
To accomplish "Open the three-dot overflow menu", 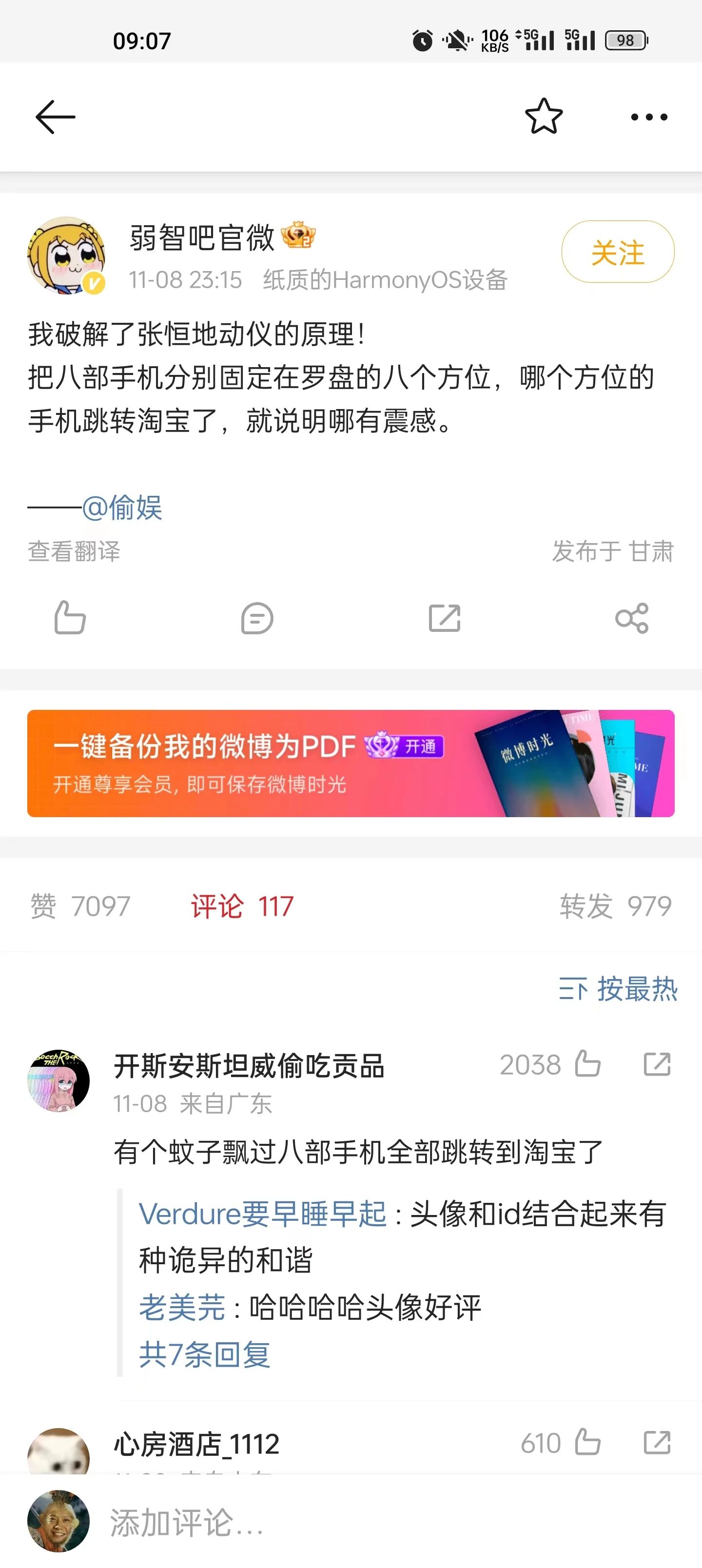I will click(648, 117).
